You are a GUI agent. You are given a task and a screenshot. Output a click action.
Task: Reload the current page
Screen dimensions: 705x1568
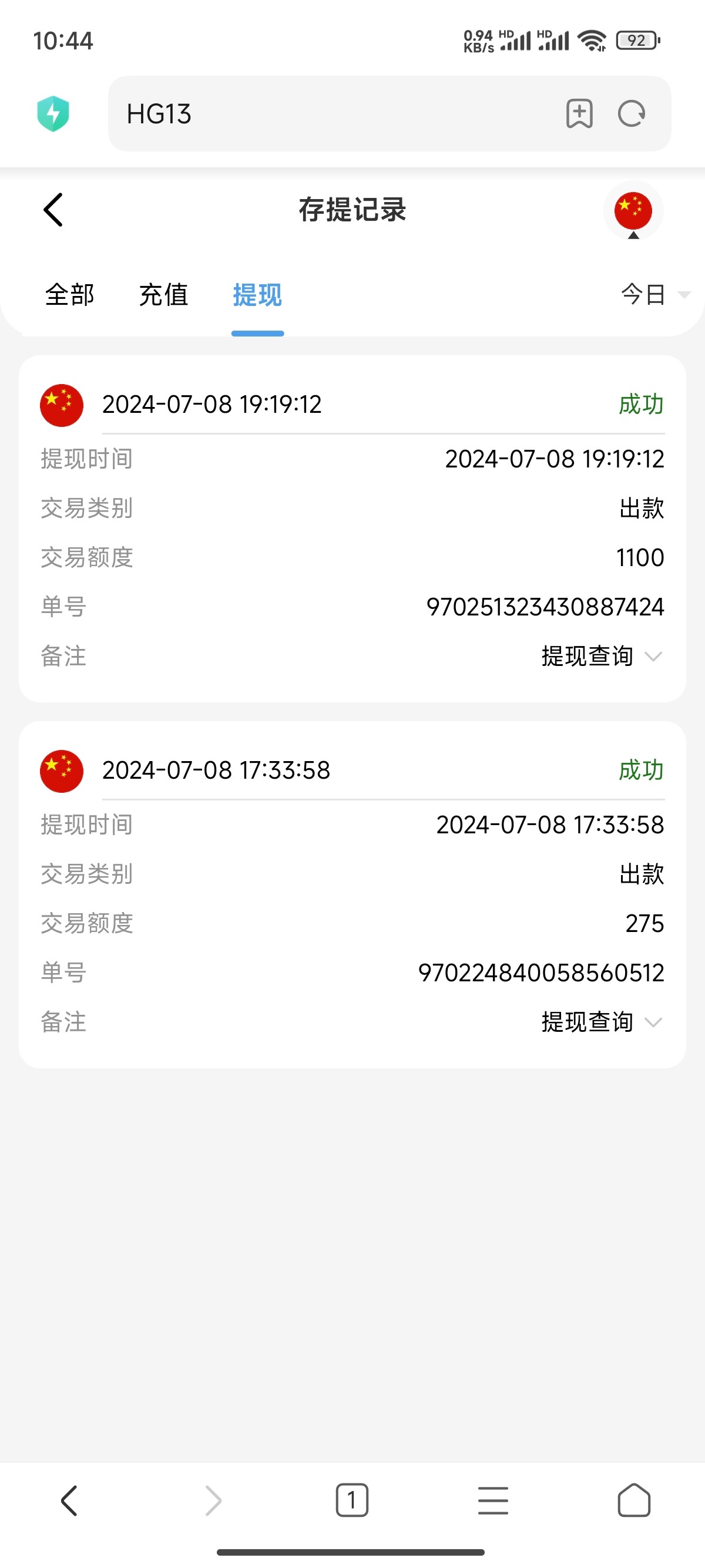pos(632,114)
